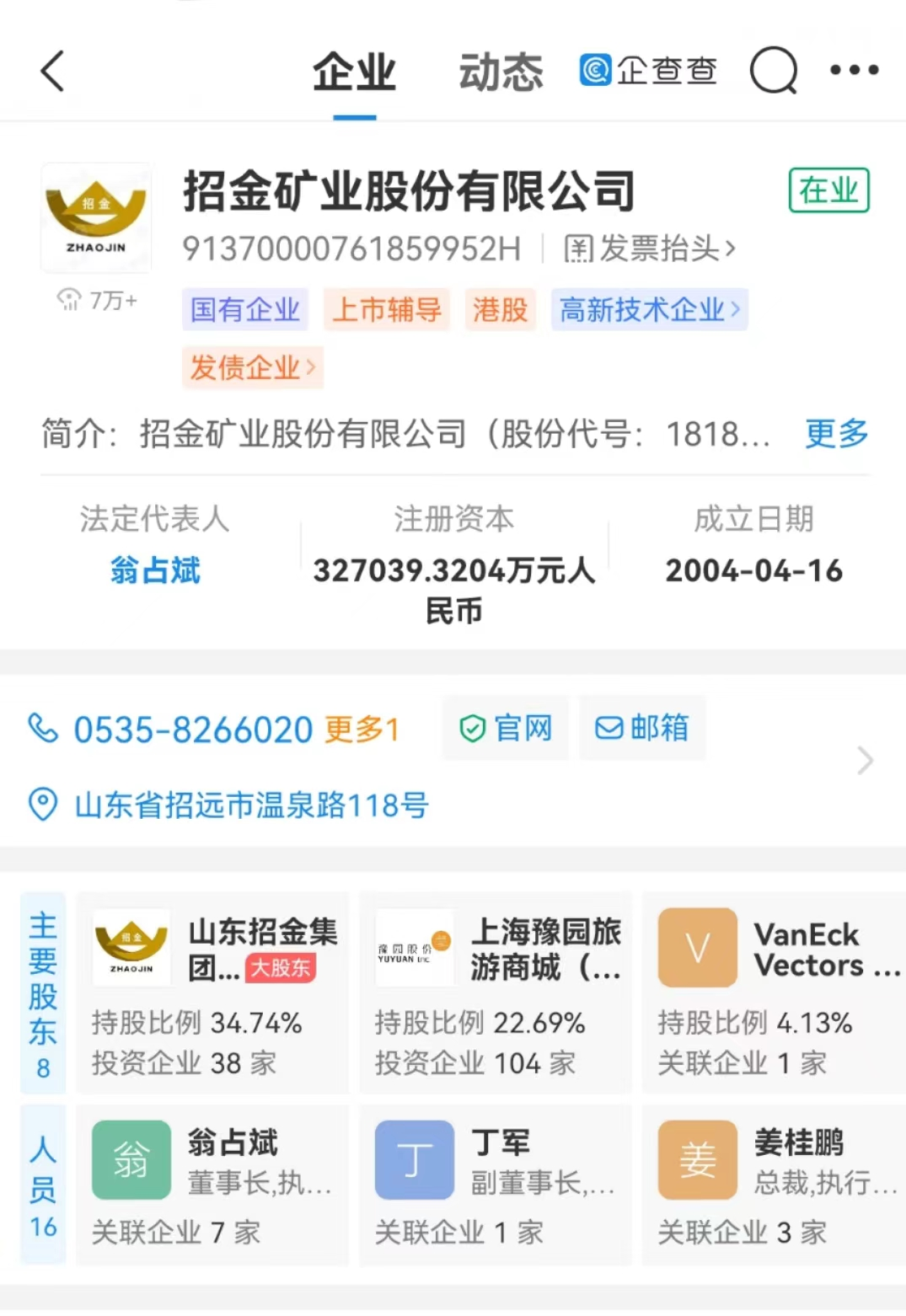Viewport: 906px width, 1316px height.
Task: Open the three-dot overflow menu
Action: 854,71
